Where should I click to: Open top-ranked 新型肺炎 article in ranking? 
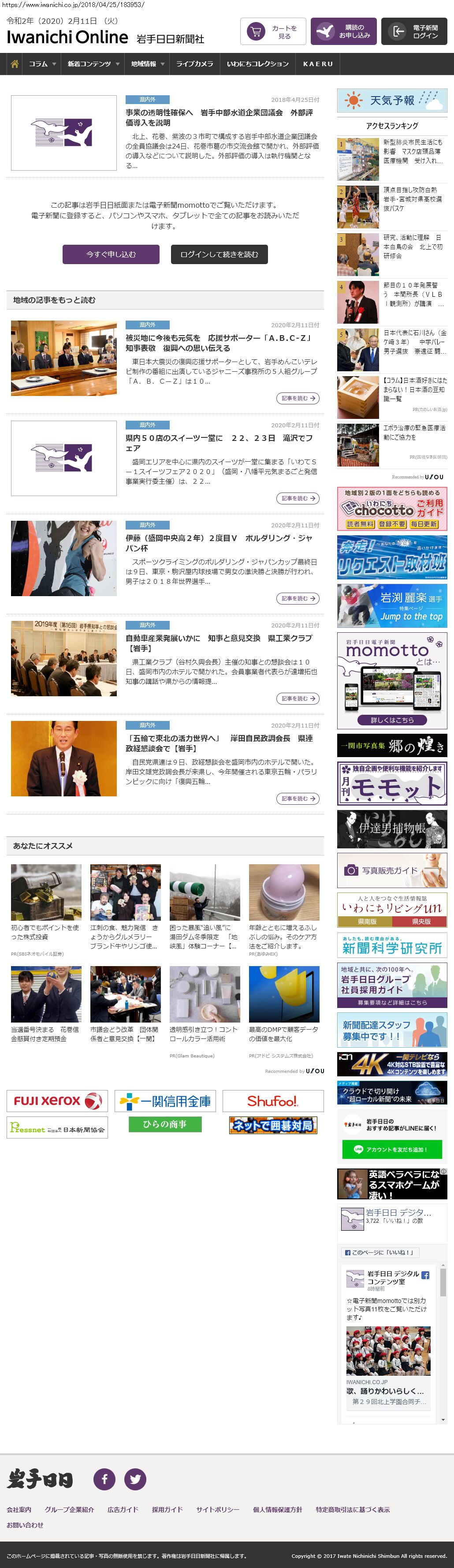pos(413,152)
